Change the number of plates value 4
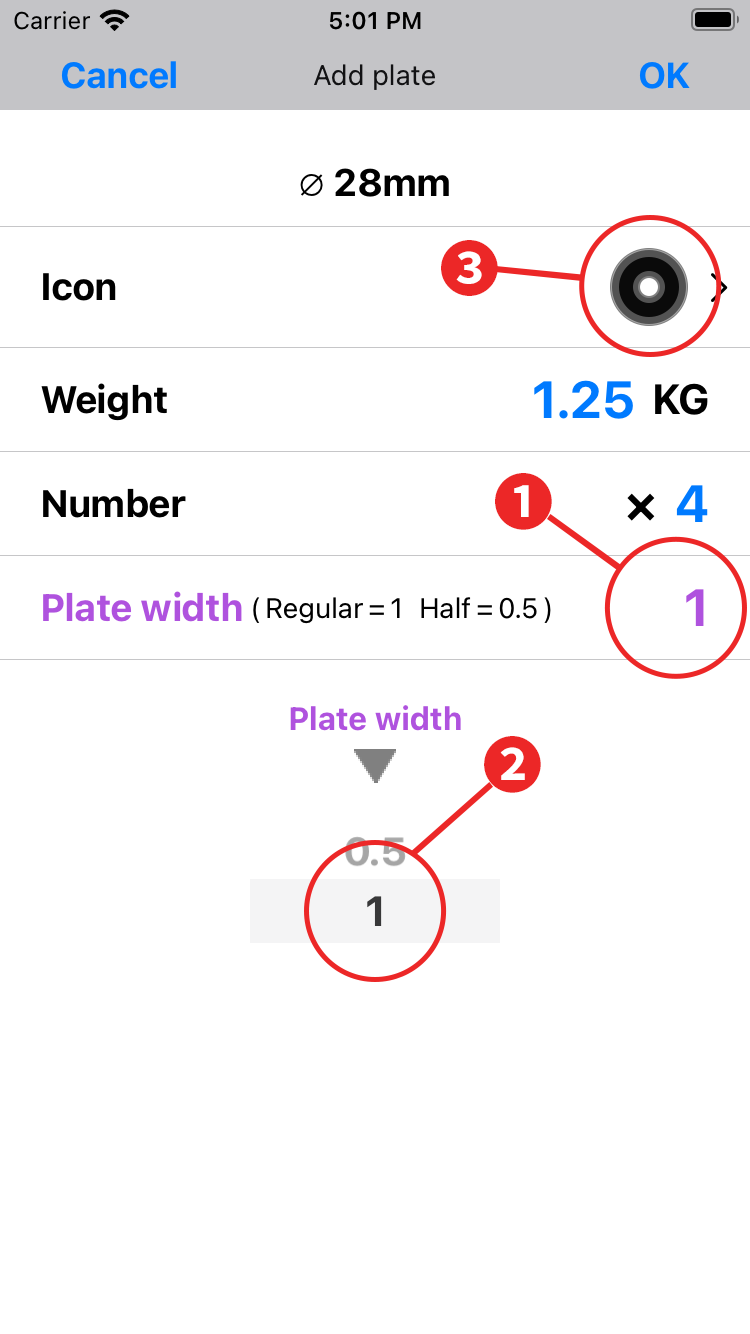This screenshot has width=750, height=1334. [x=692, y=504]
